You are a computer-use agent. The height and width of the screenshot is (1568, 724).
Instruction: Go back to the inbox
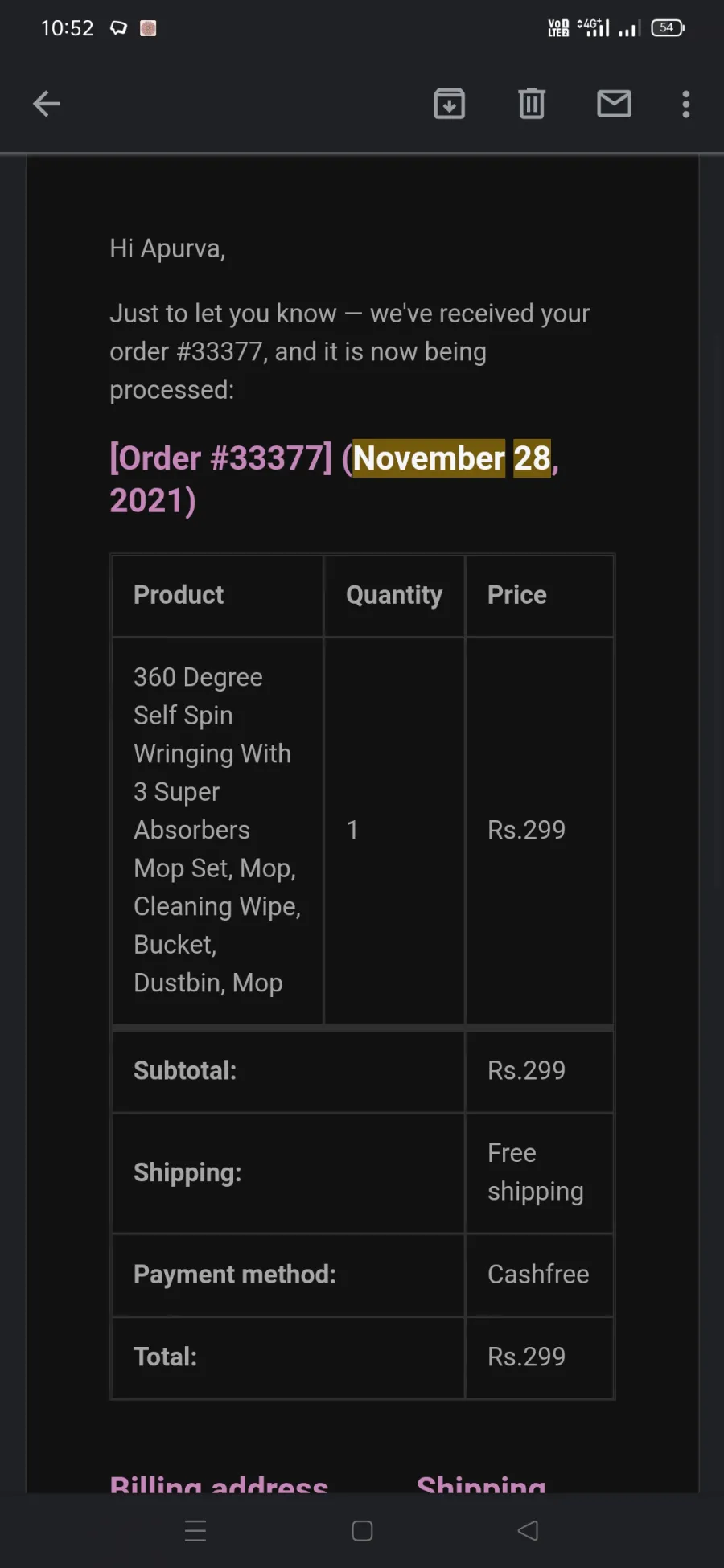click(x=47, y=104)
